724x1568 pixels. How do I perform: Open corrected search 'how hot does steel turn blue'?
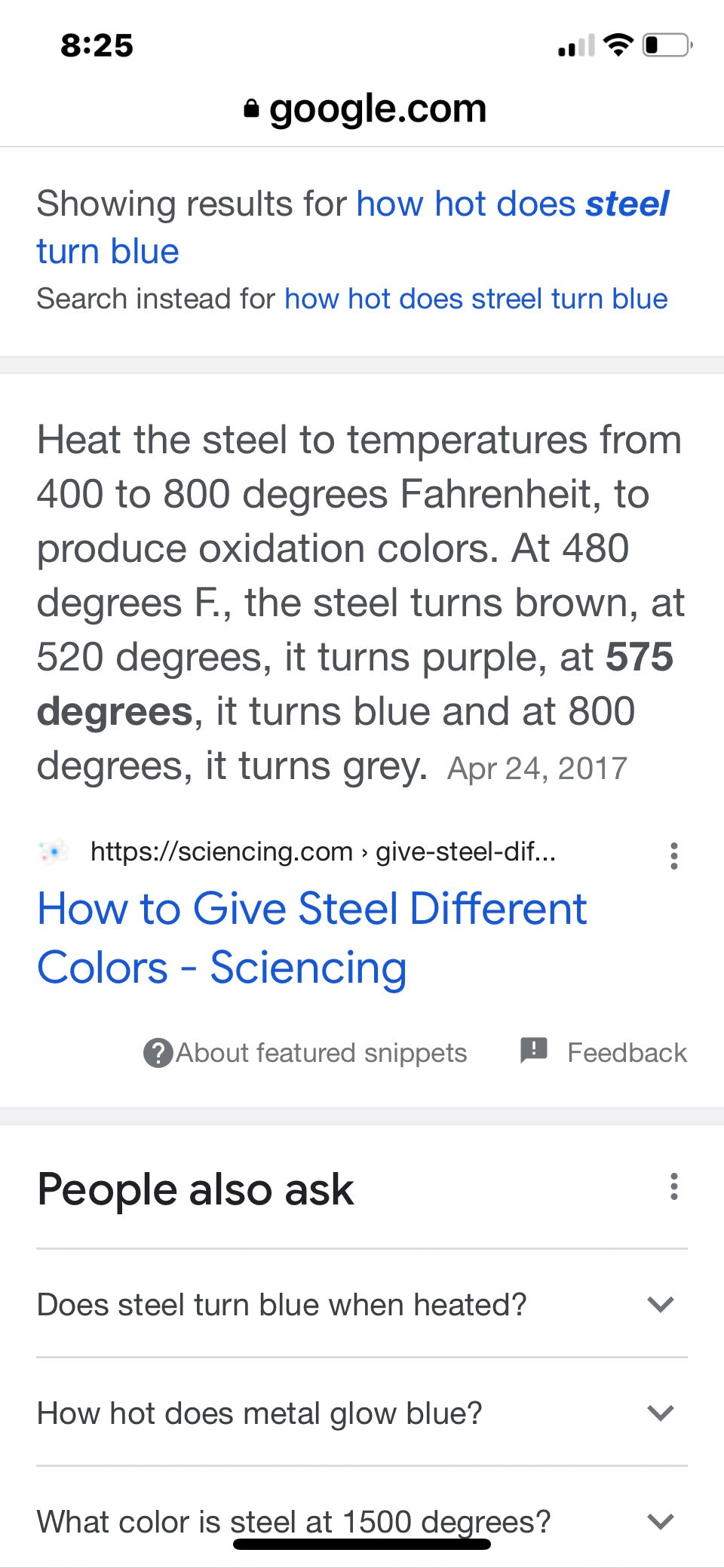(x=511, y=205)
